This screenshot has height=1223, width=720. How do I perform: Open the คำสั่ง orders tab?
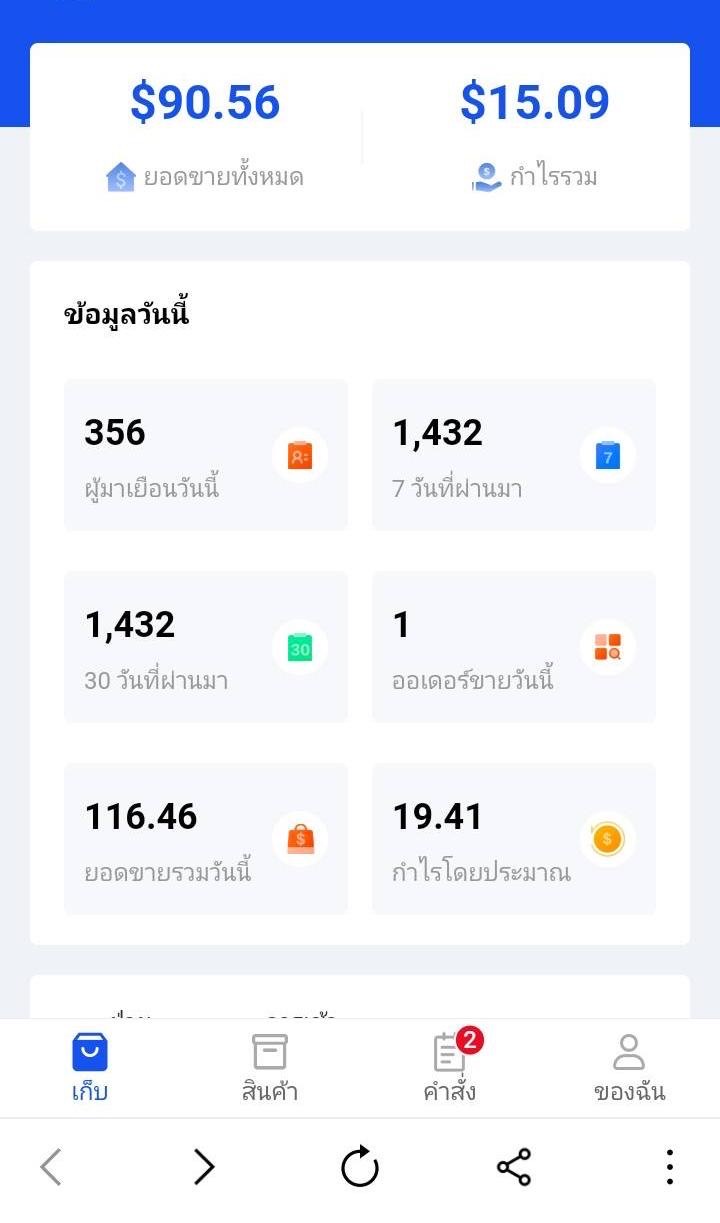pyautogui.click(x=450, y=1068)
